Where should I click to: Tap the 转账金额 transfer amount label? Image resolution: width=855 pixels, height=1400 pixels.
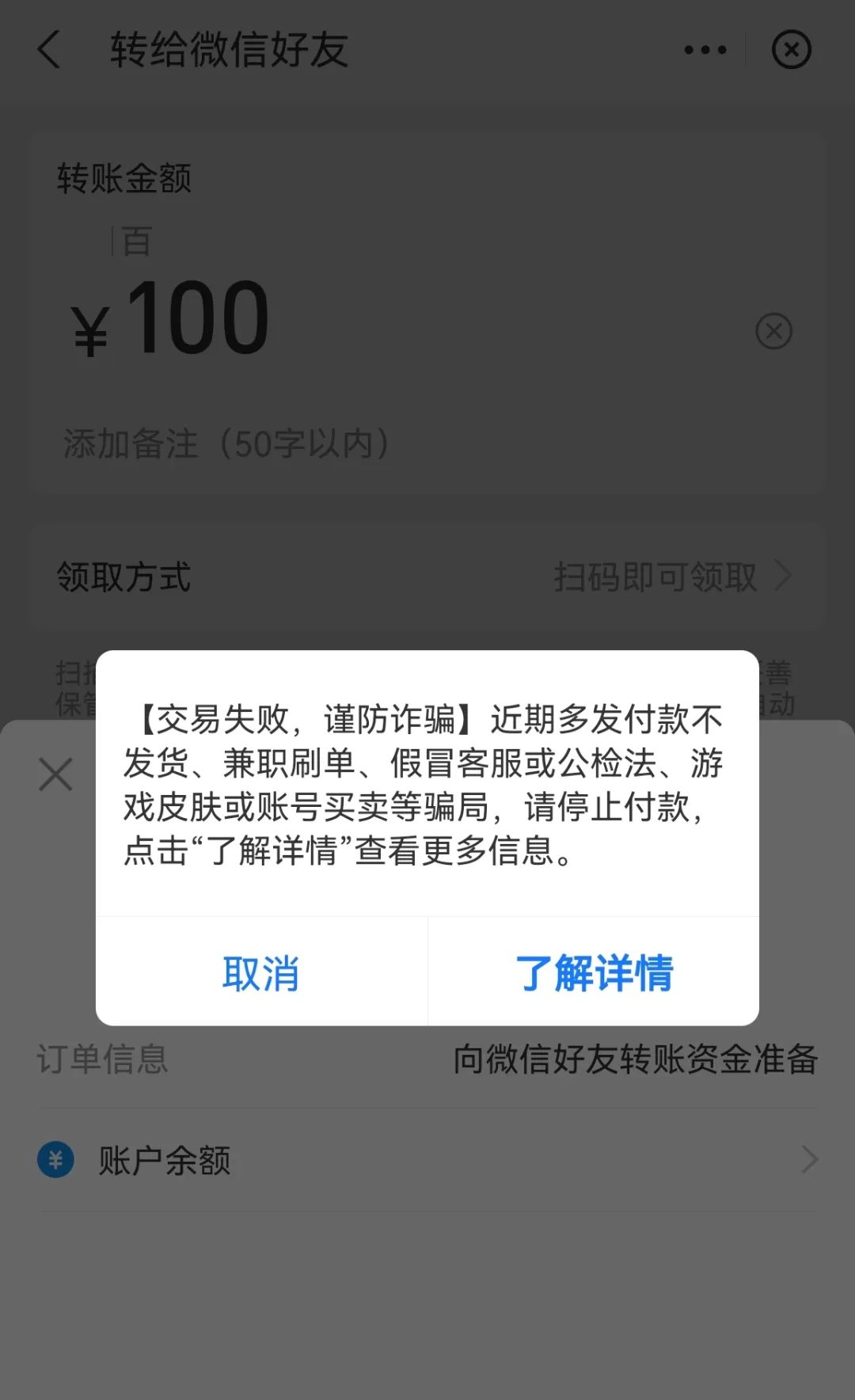[123, 178]
